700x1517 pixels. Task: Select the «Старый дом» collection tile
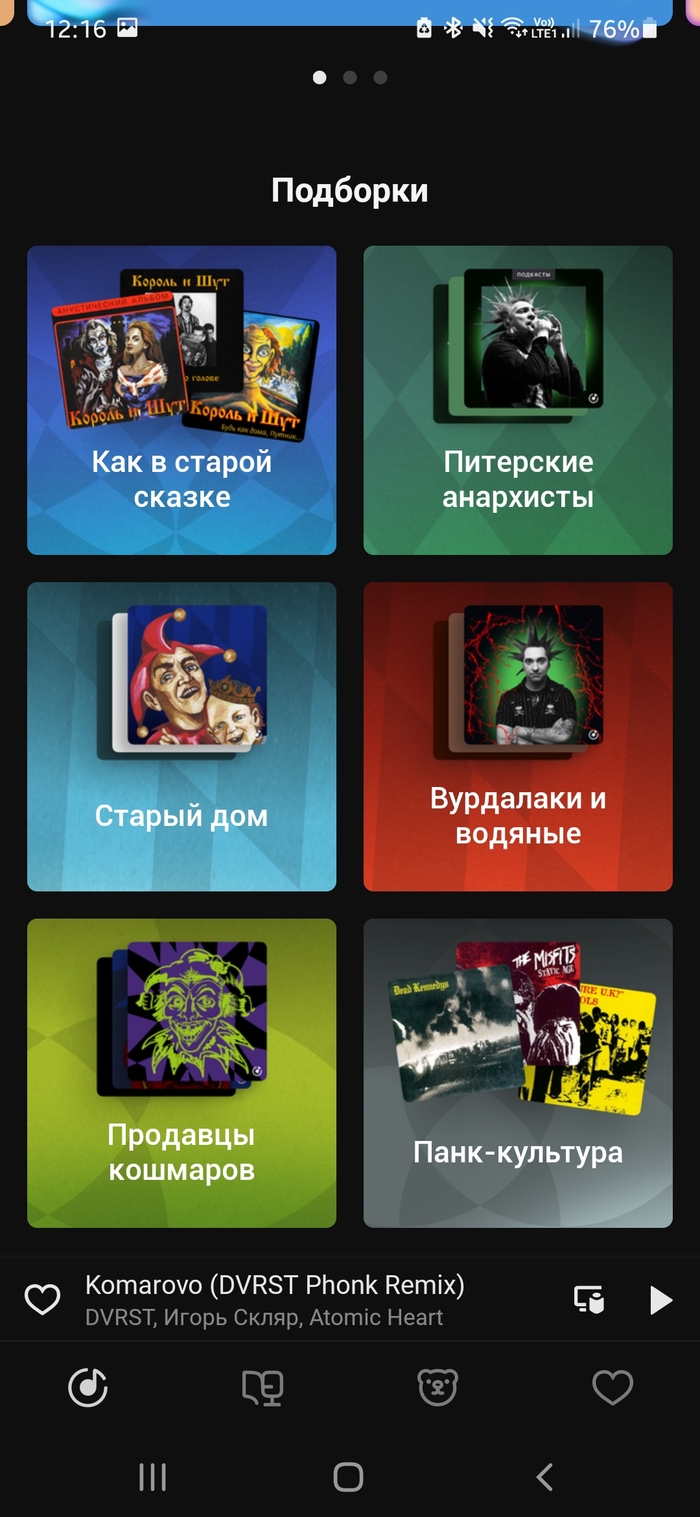pyautogui.click(x=181, y=736)
